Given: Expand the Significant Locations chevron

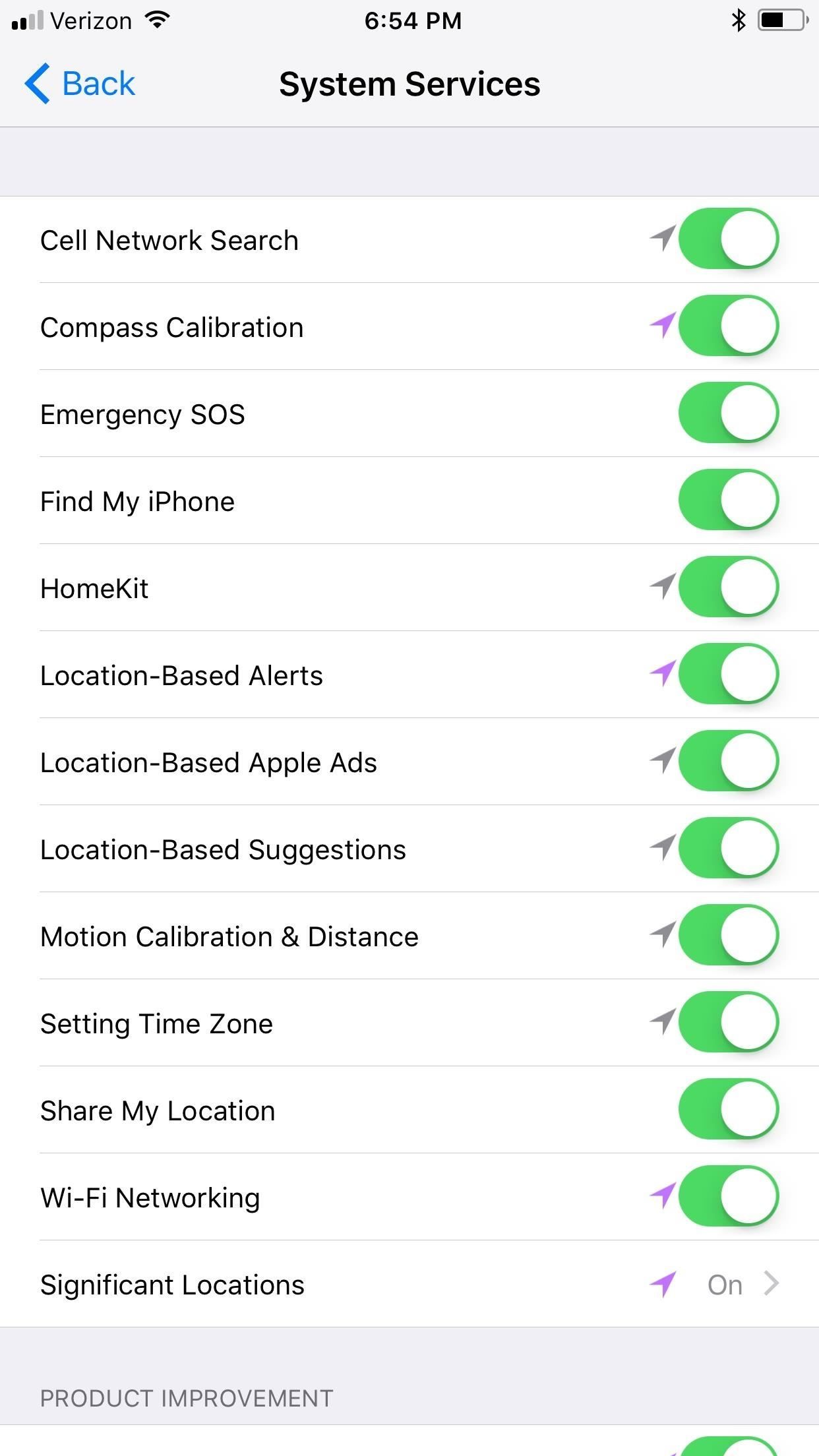Looking at the screenshot, I should click(x=770, y=1284).
